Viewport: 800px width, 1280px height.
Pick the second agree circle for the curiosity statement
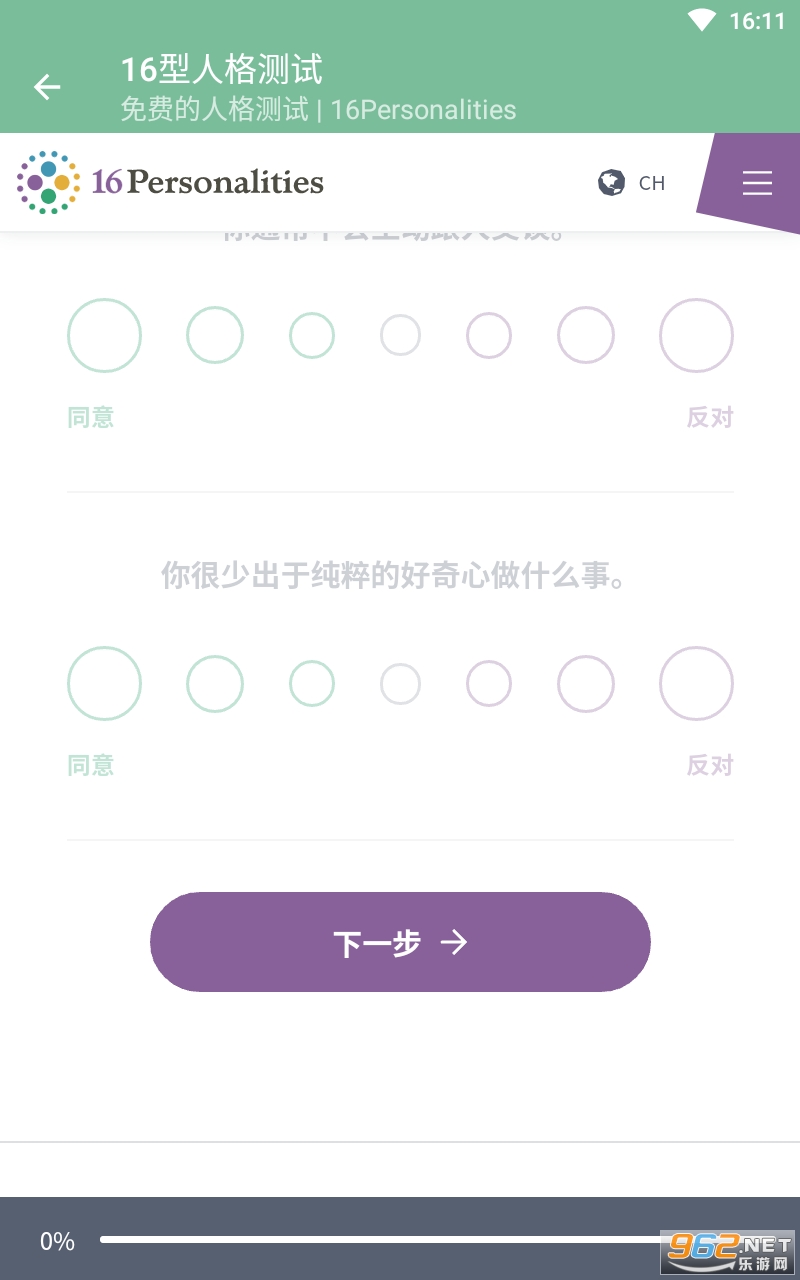click(215, 684)
